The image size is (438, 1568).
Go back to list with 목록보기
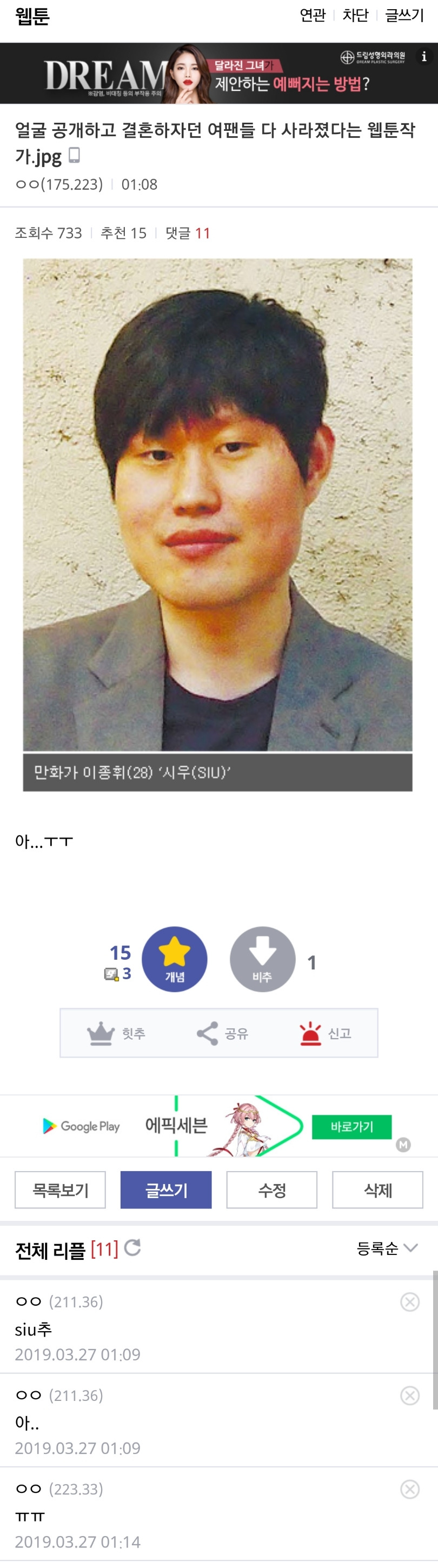tap(60, 1190)
